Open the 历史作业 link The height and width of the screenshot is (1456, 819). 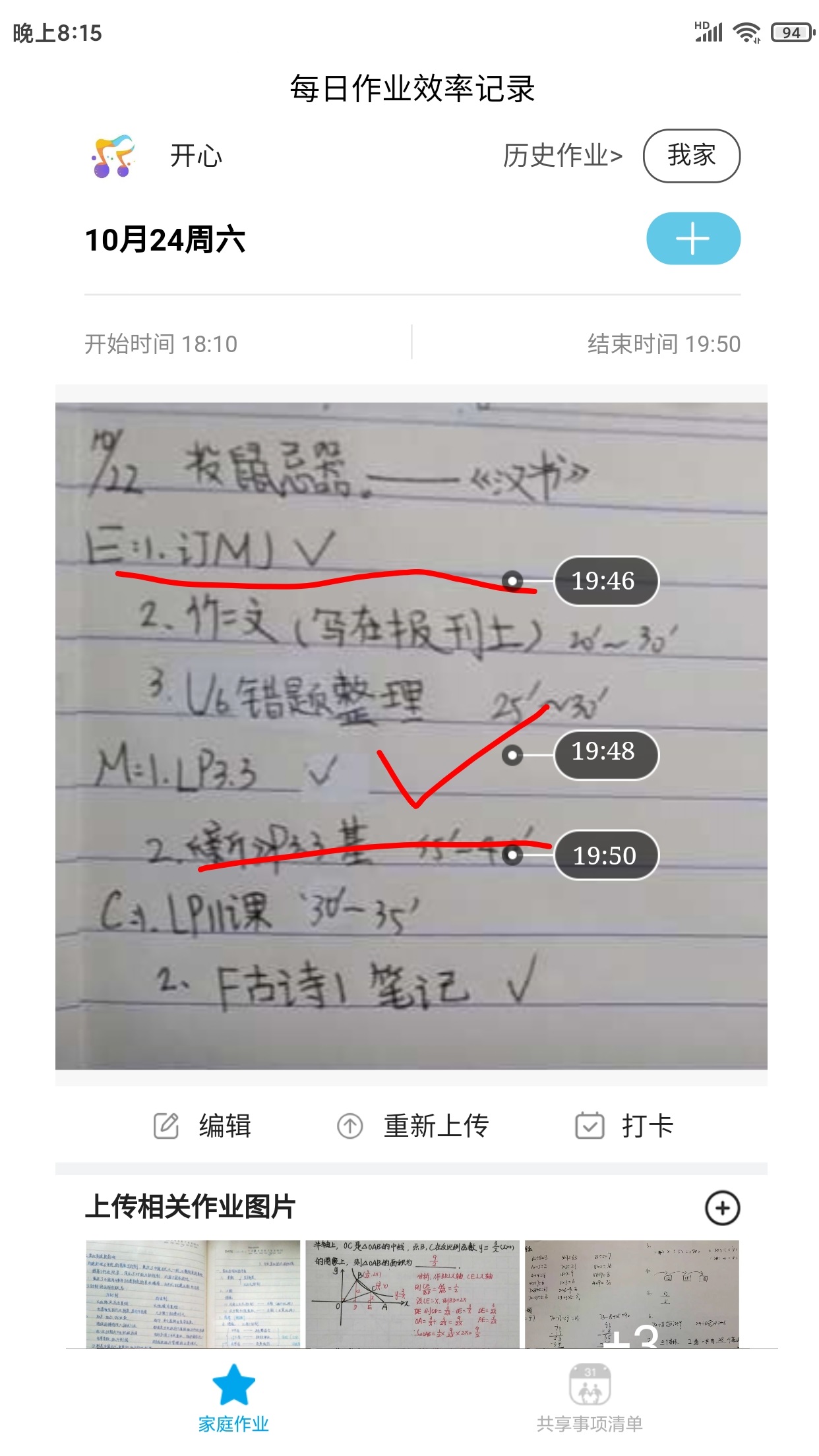pyautogui.click(x=564, y=157)
